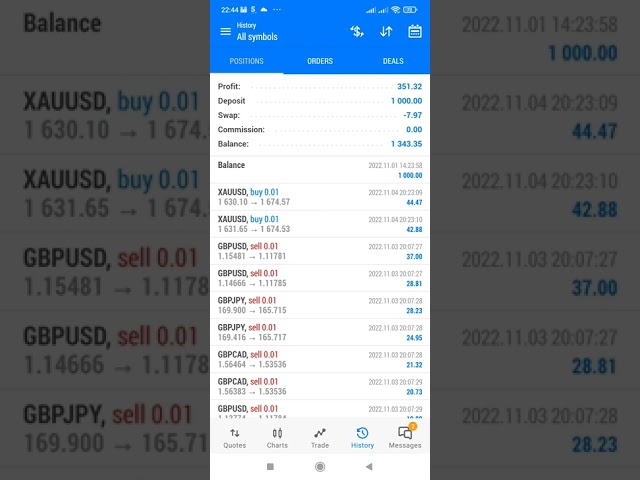Go to the Trade tab
The image size is (640, 480).
pos(320,438)
